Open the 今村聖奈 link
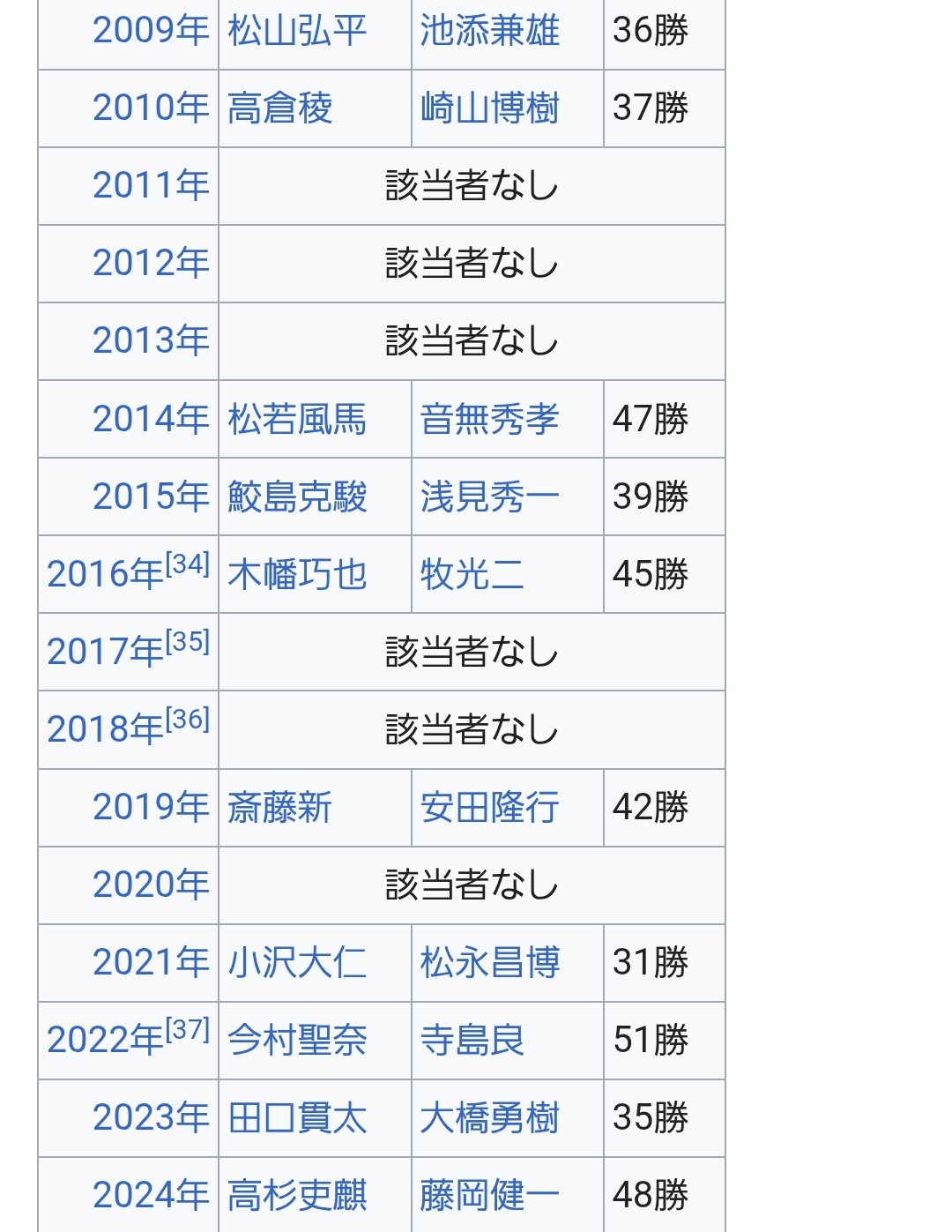This screenshot has width=952, height=1232. pyautogui.click(x=296, y=1040)
